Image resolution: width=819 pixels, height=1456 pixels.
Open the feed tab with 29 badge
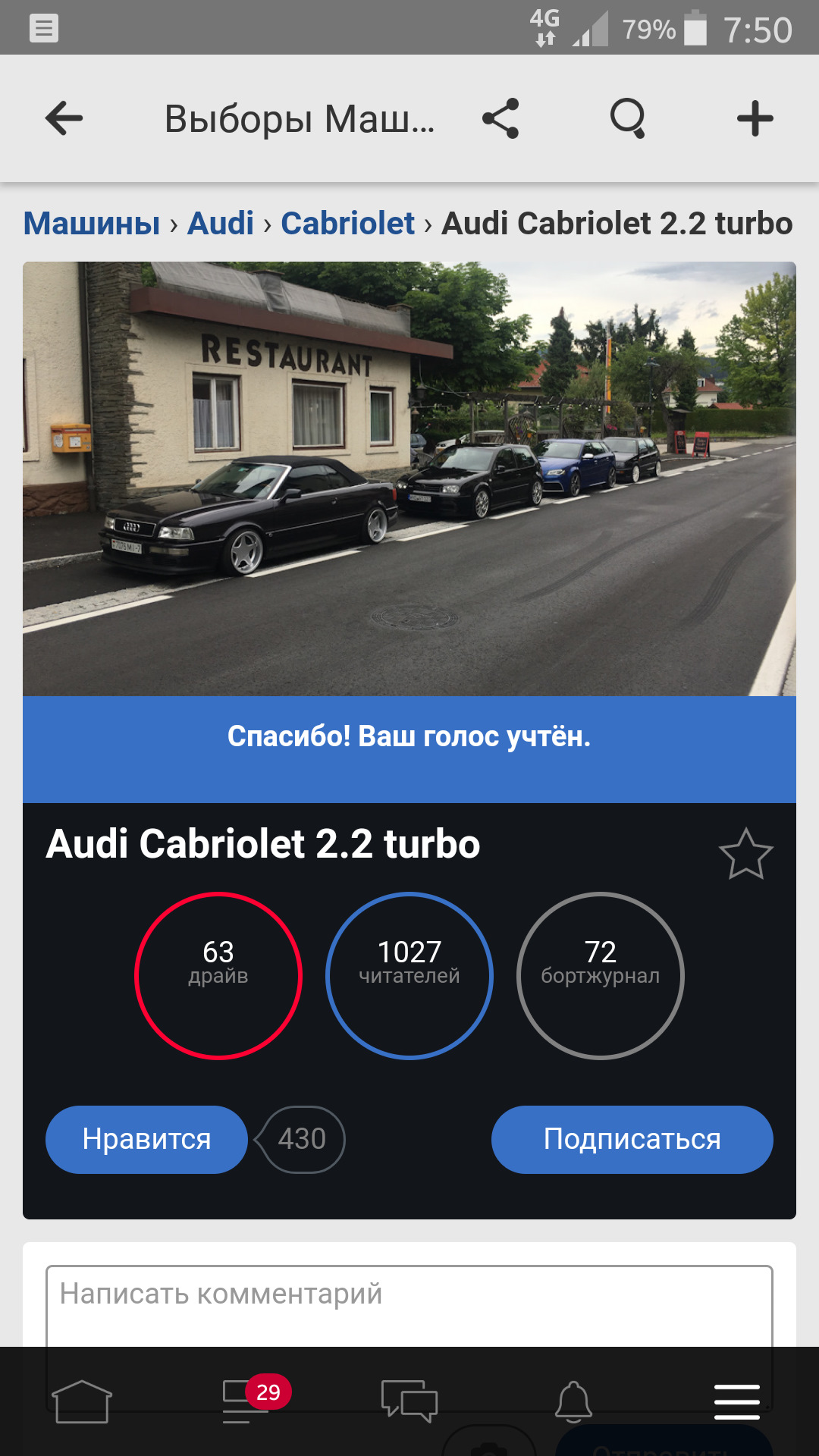pyautogui.click(x=246, y=1401)
